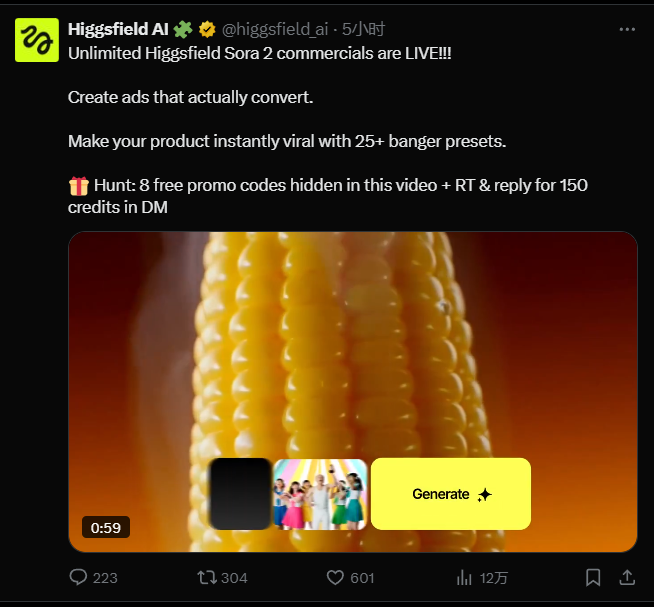Share this post
This screenshot has width=654, height=607.
(627, 577)
